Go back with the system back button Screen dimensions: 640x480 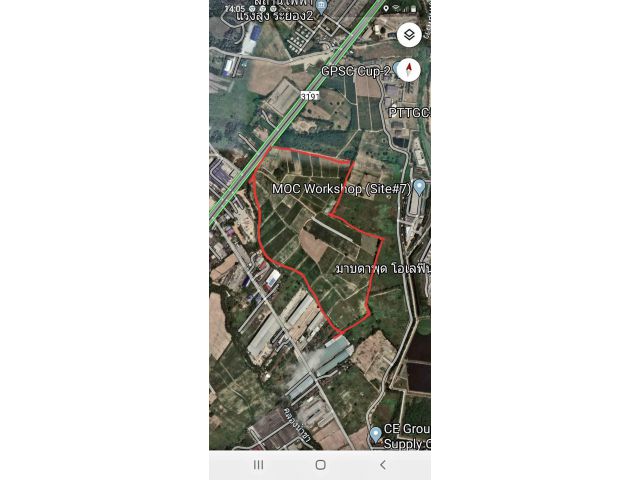382,465
